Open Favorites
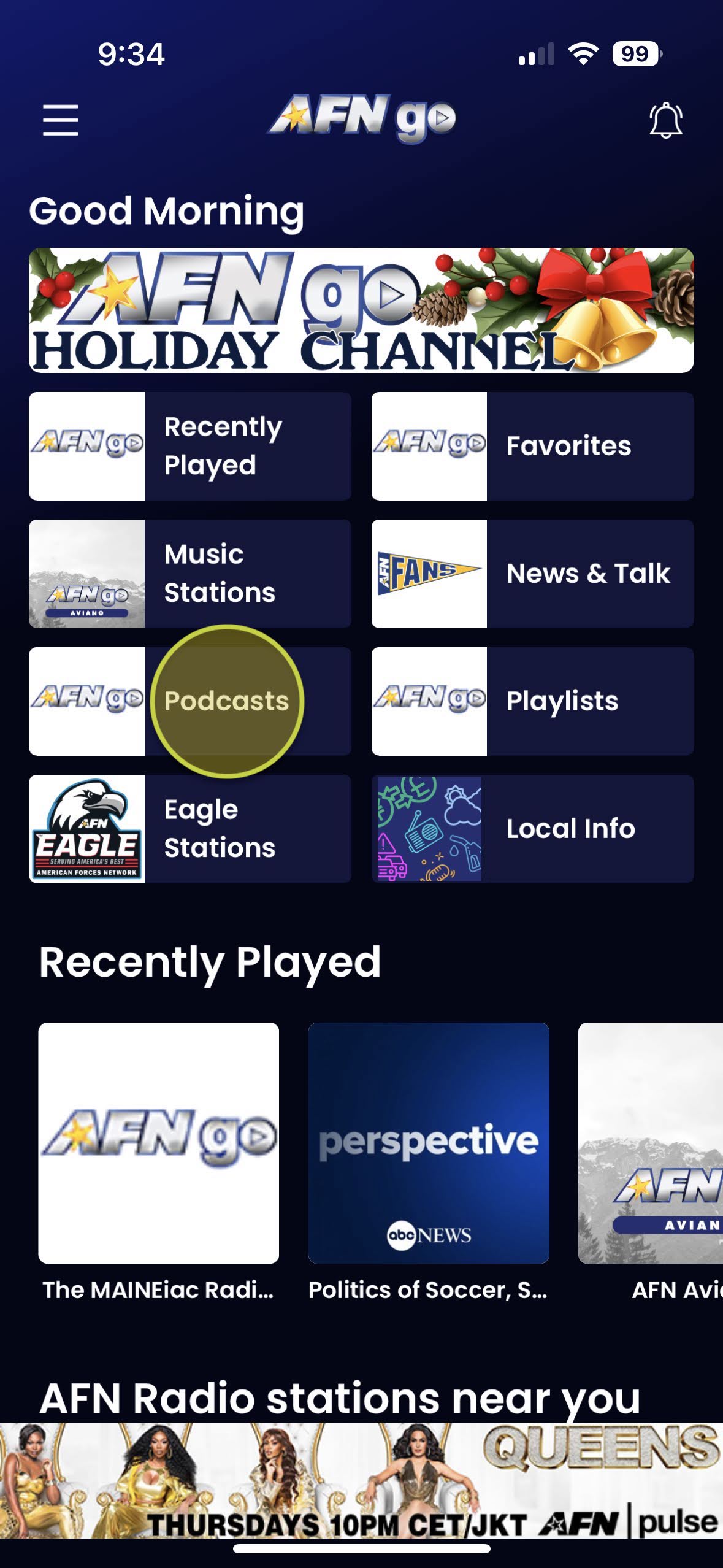 532,446
